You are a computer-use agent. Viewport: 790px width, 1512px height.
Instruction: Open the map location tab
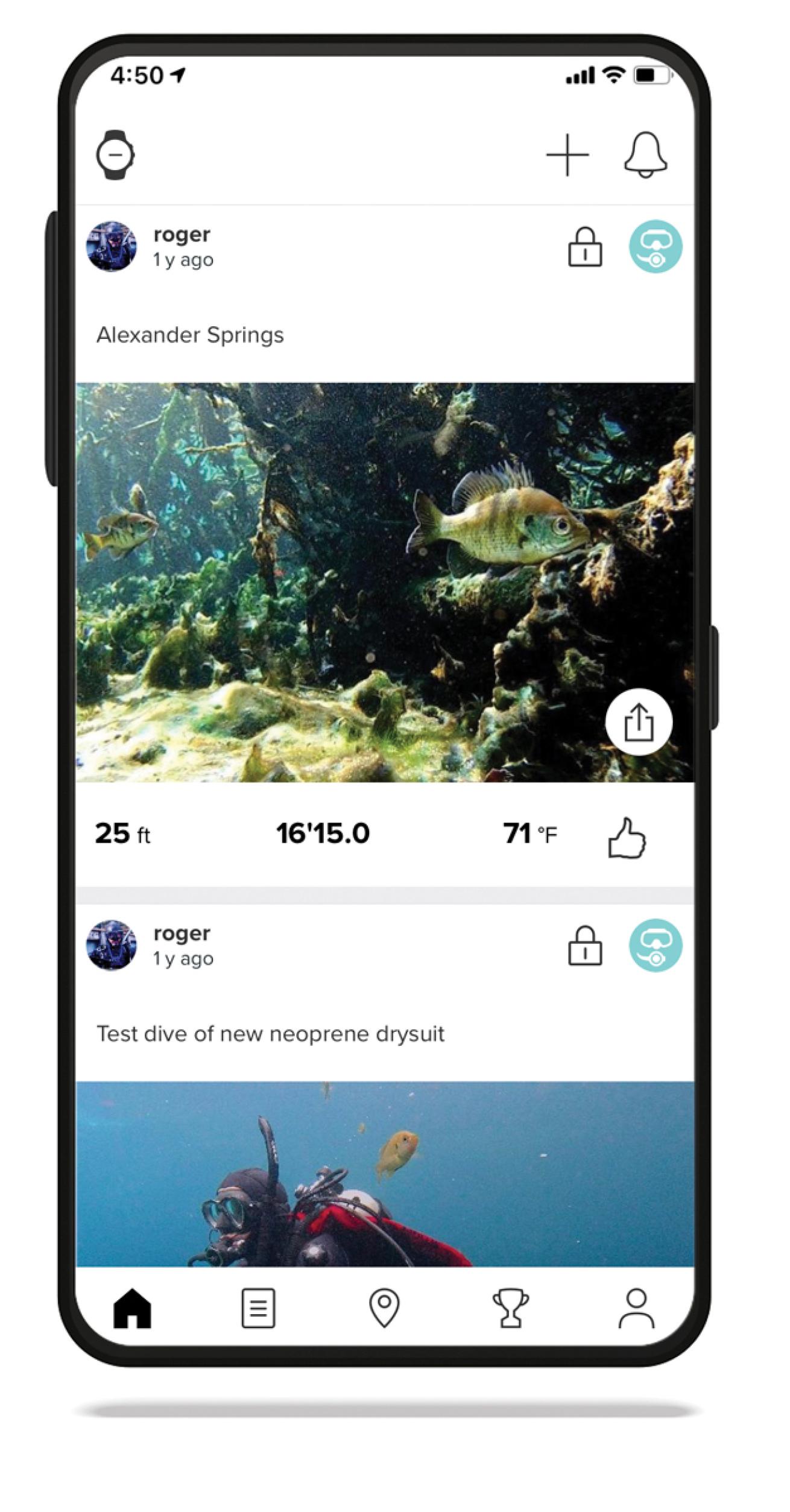pyautogui.click(x=384, y=1308)
